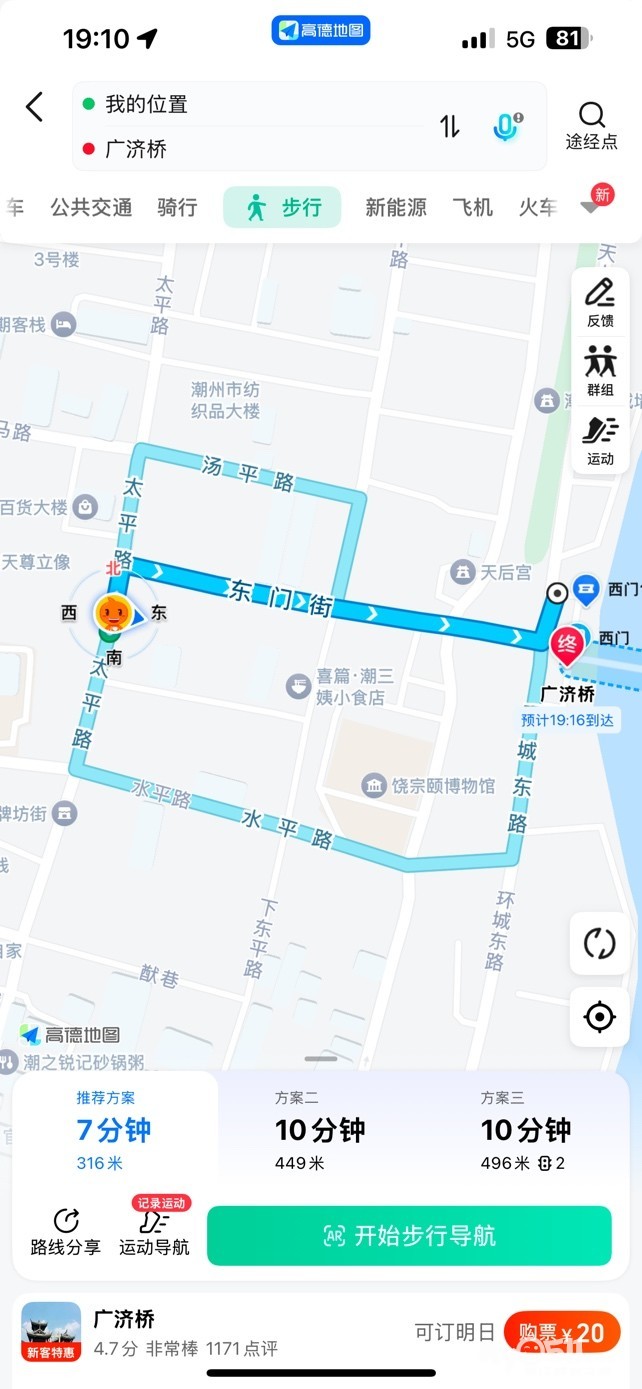This screenshot has width=642, height=1389.
Task: Recenter the map on my location
Action: 600,1018
